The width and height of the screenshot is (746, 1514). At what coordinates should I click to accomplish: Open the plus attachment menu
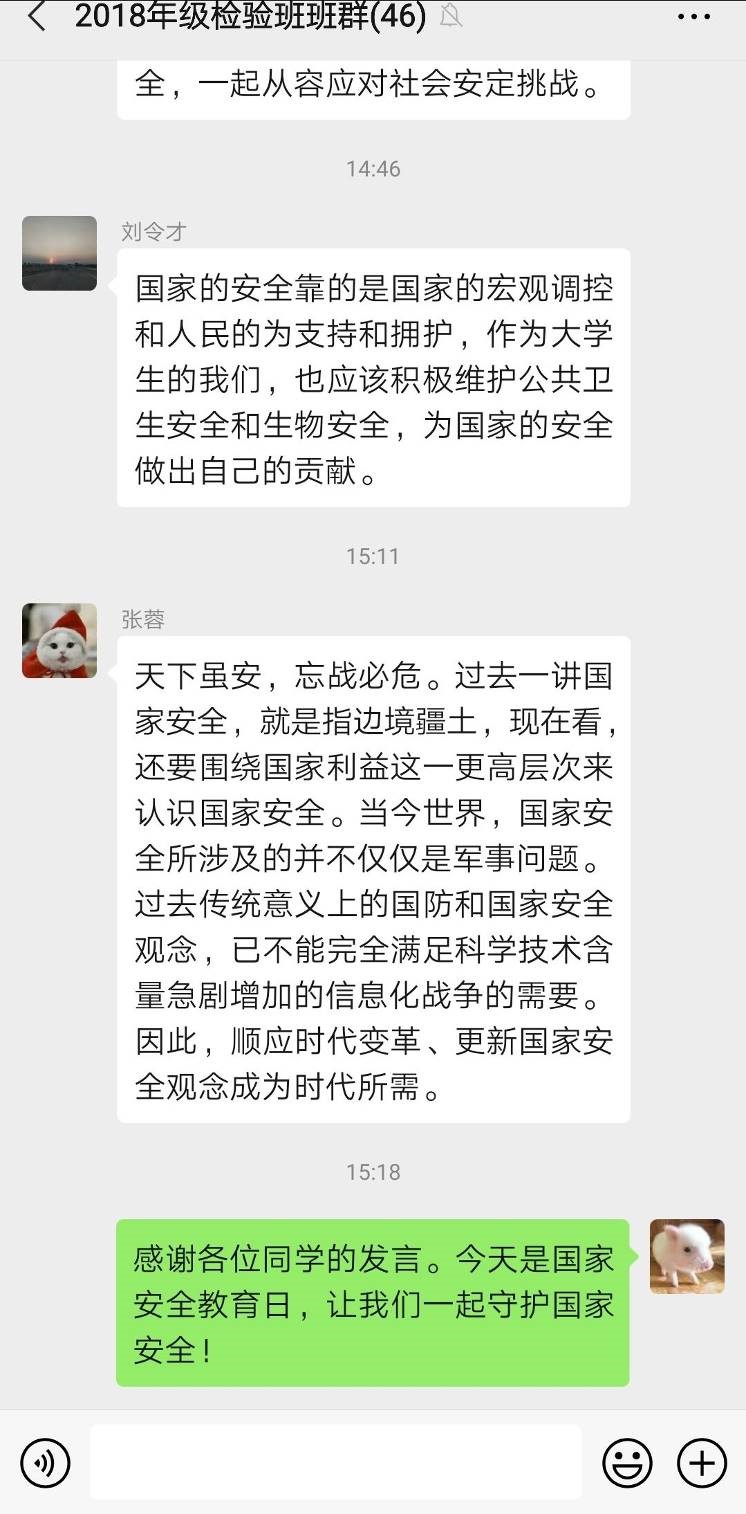pyautogui.click(x=701, y=1464)
